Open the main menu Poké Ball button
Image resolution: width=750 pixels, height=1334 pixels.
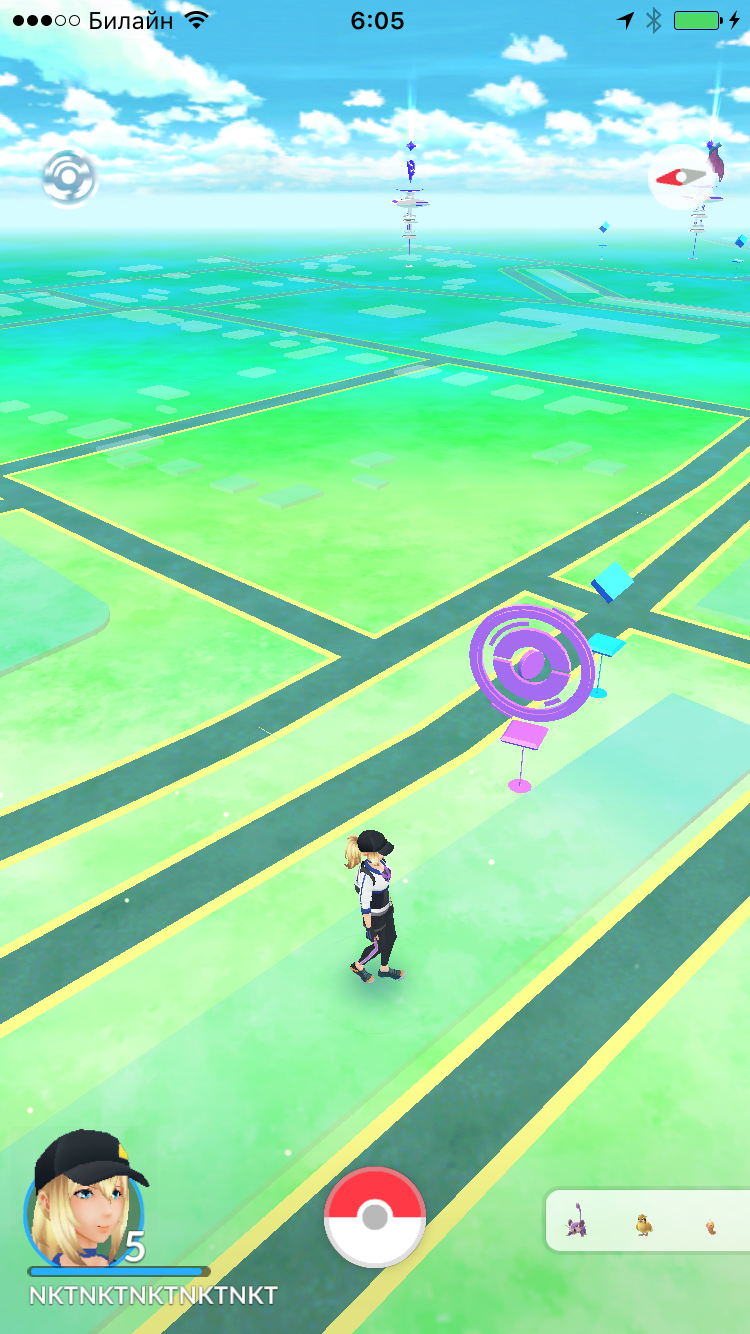point(375,1217)
